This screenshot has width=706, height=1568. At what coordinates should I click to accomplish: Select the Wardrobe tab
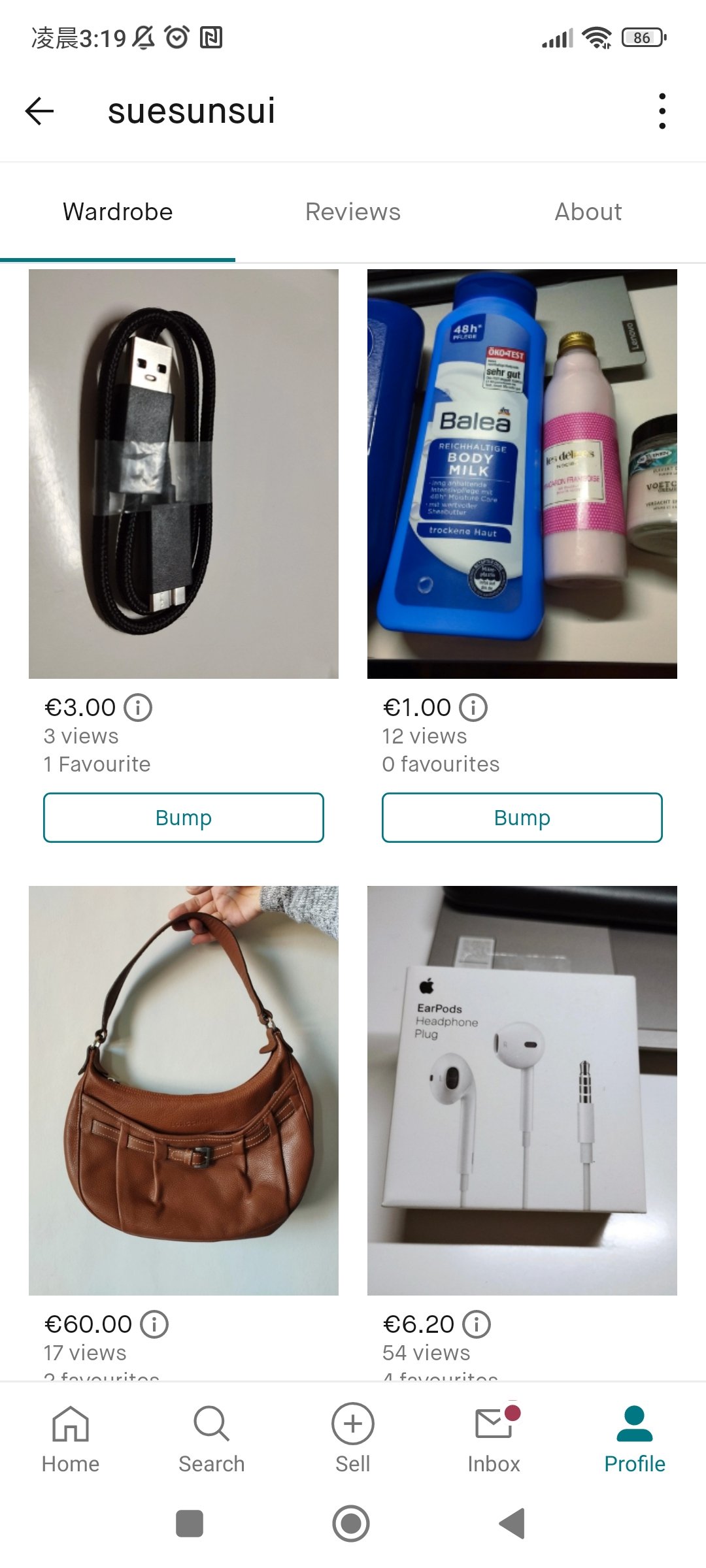118,212
